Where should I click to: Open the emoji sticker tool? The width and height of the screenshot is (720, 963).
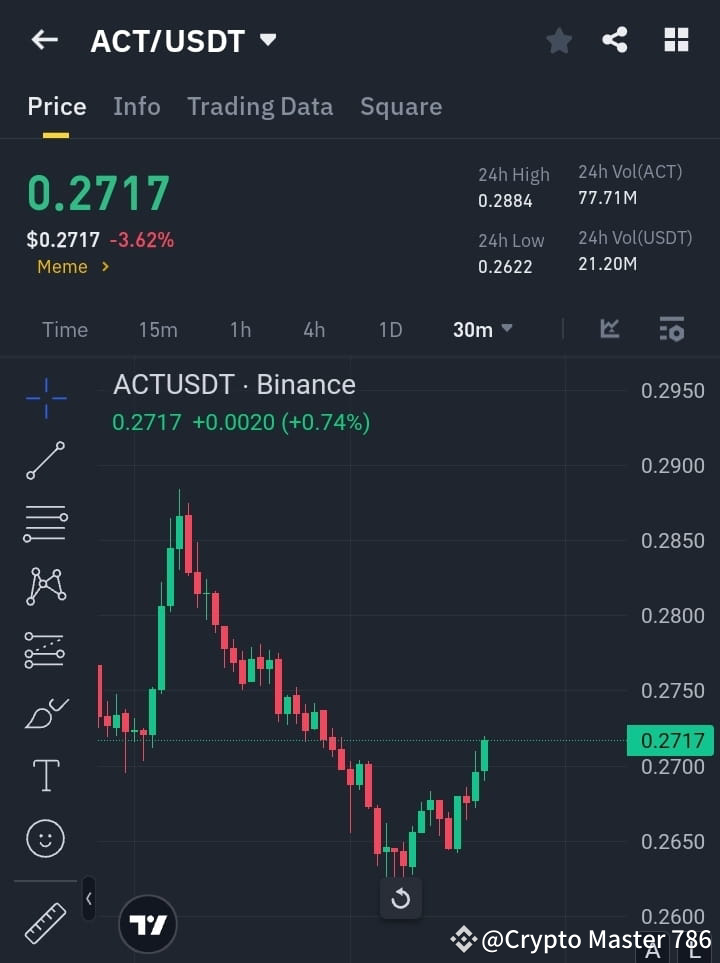pos(45,837)
